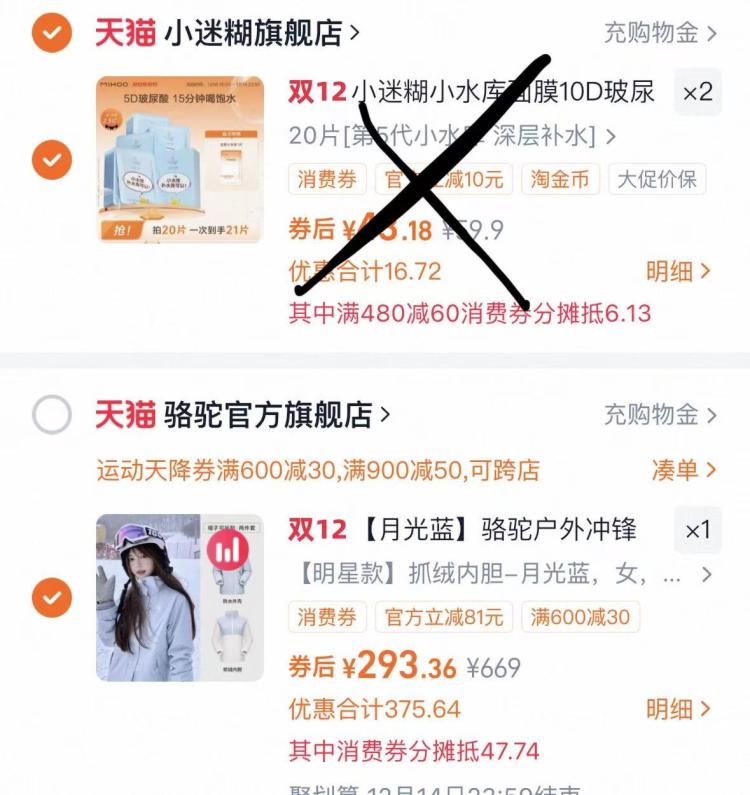Open the 满600减30 coupon tag
Viewport: 750px width, 795px height.
[x=580, y=617]
